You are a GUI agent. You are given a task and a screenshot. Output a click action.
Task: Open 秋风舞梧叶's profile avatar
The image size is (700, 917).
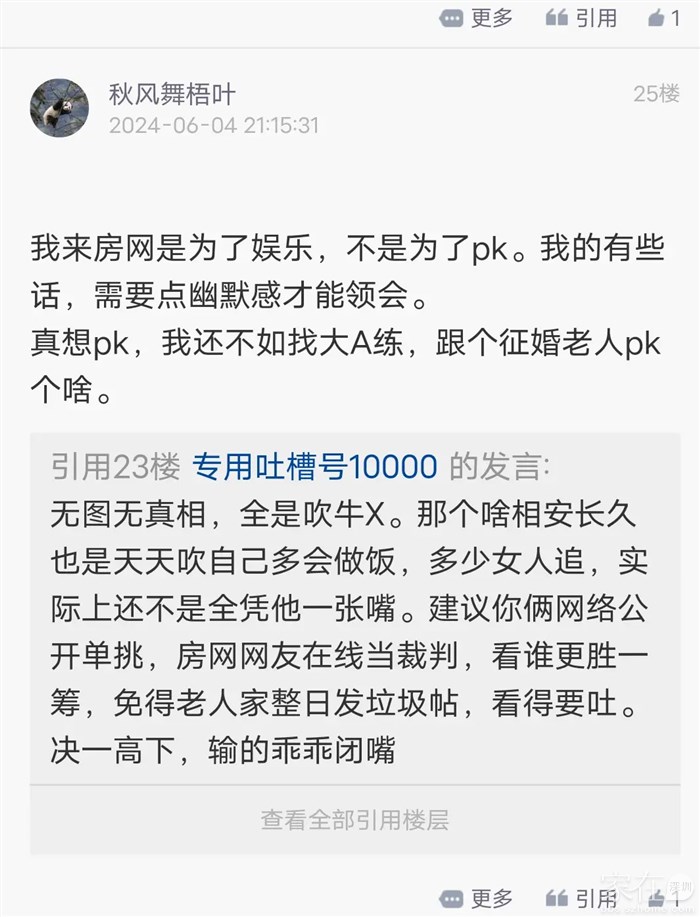coord(59,108)
